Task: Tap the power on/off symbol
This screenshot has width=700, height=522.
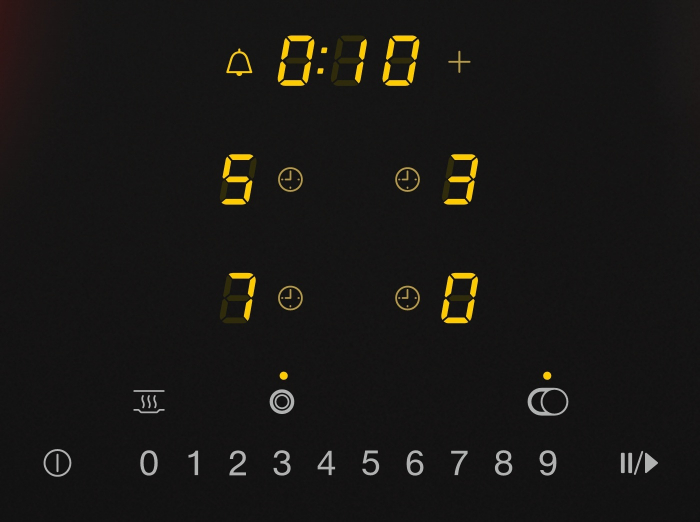Action: click(58, 463)
